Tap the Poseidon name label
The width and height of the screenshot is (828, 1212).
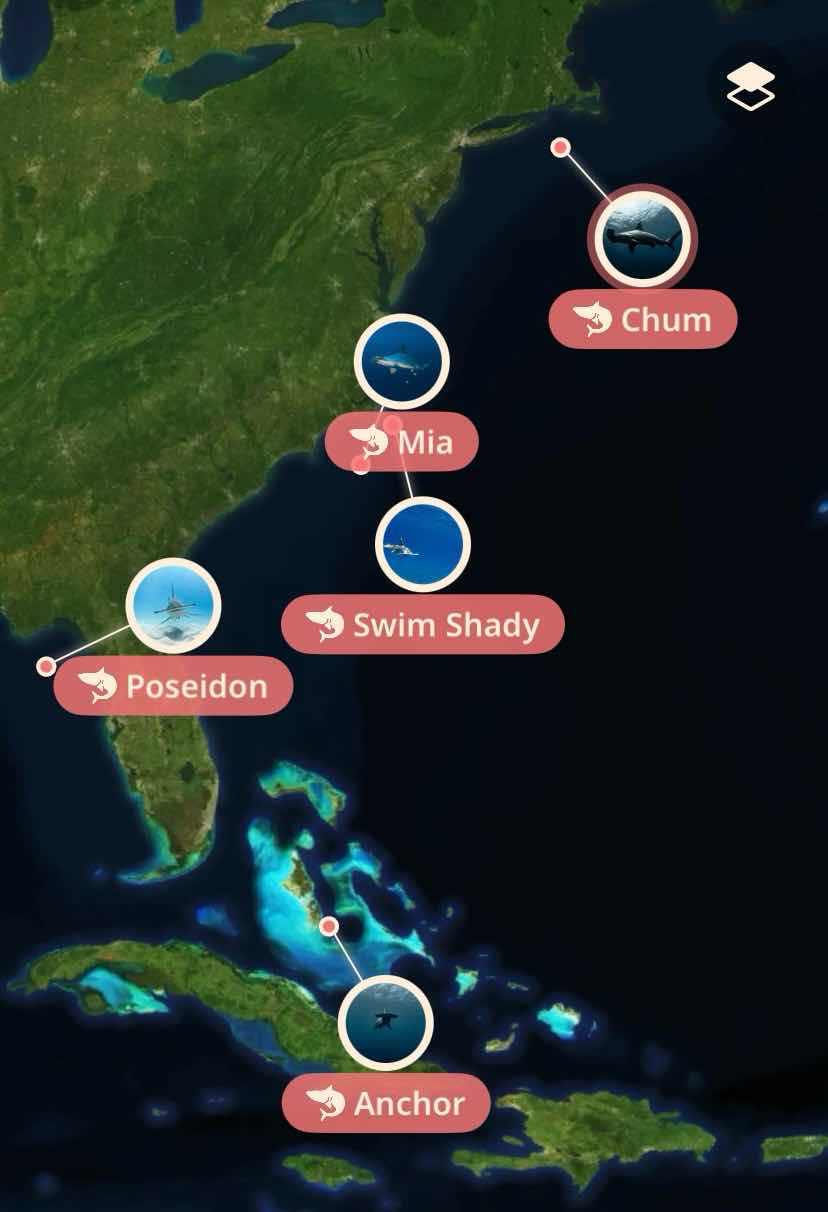point(173,686)
